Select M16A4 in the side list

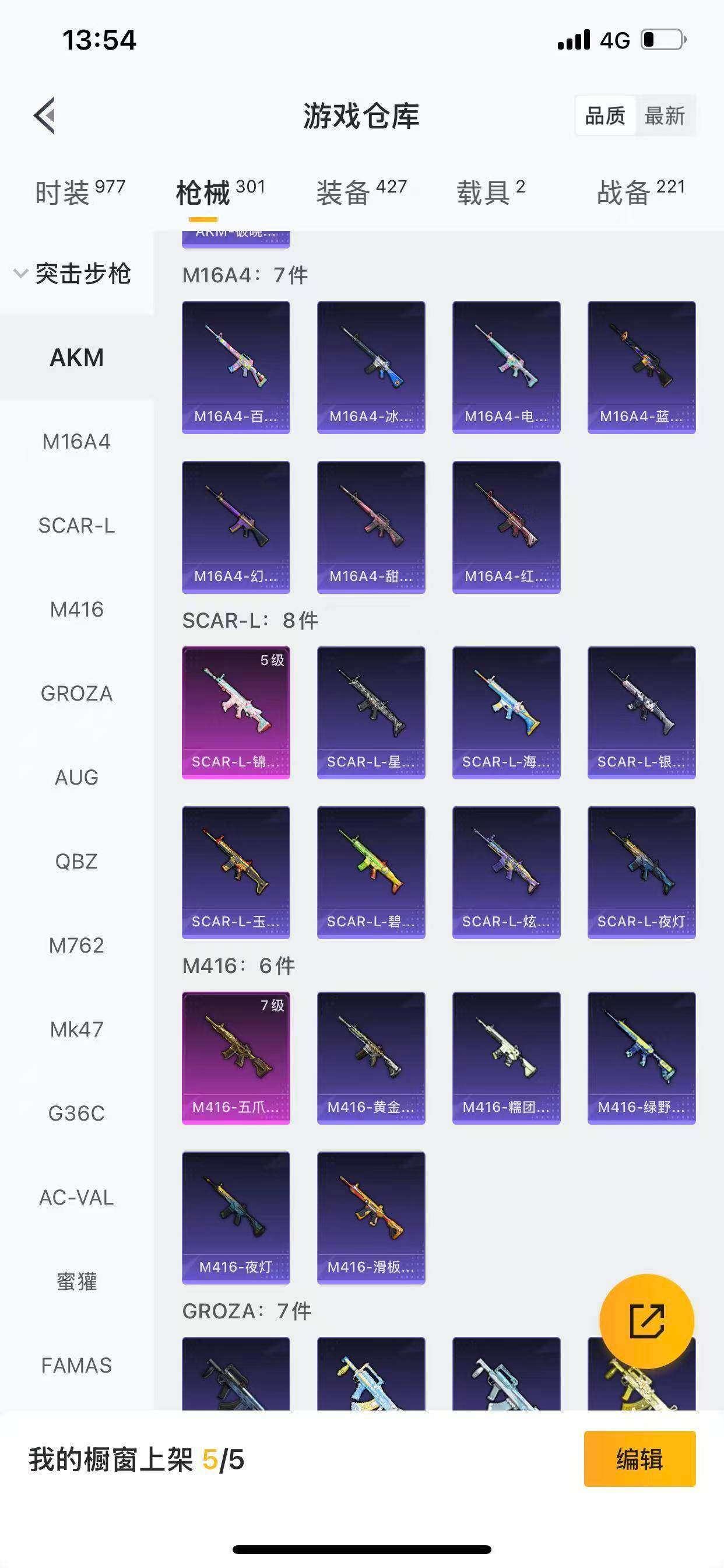77,442
